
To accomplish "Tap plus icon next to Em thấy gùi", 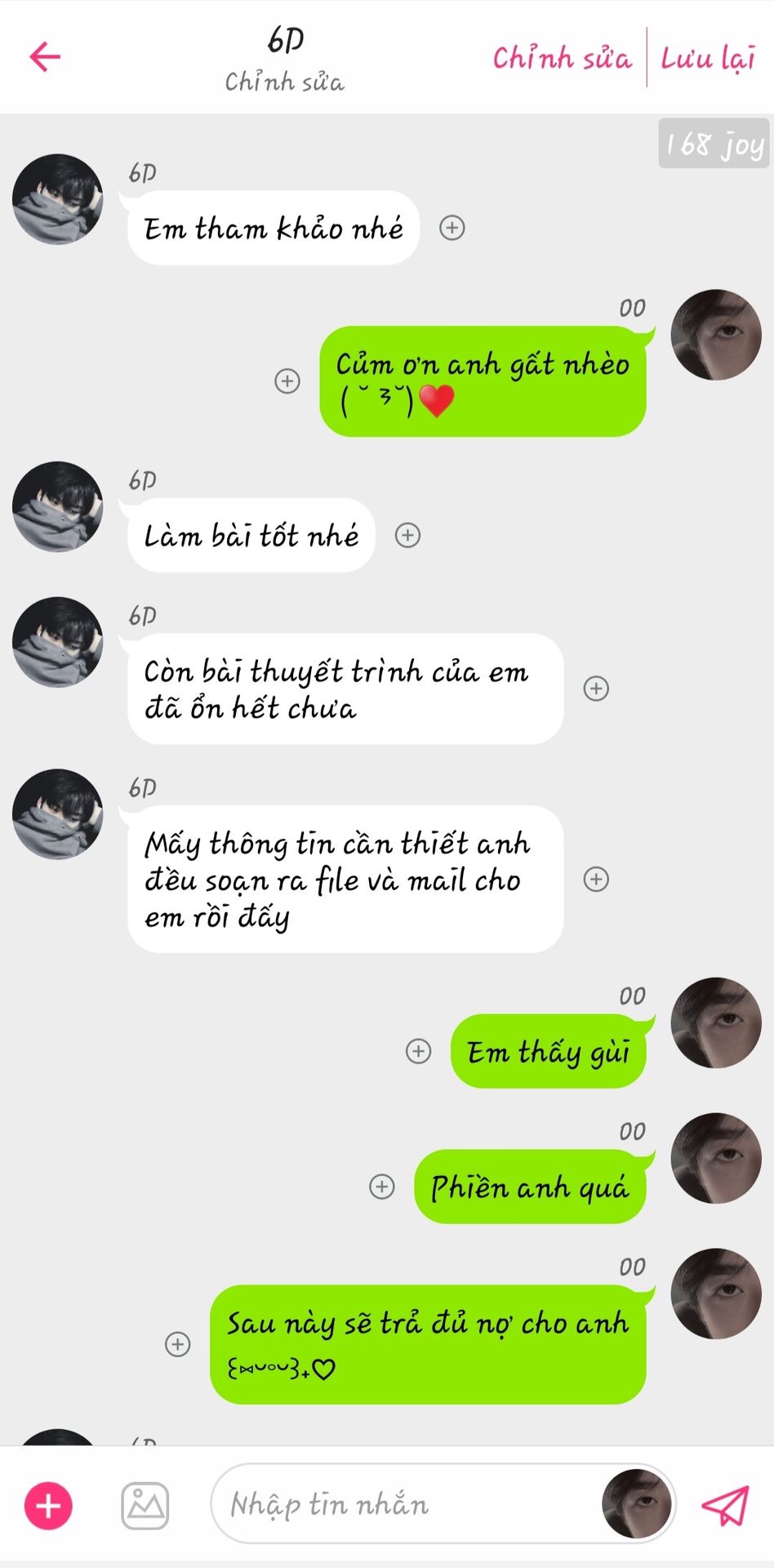I will tap(419, 1051).
